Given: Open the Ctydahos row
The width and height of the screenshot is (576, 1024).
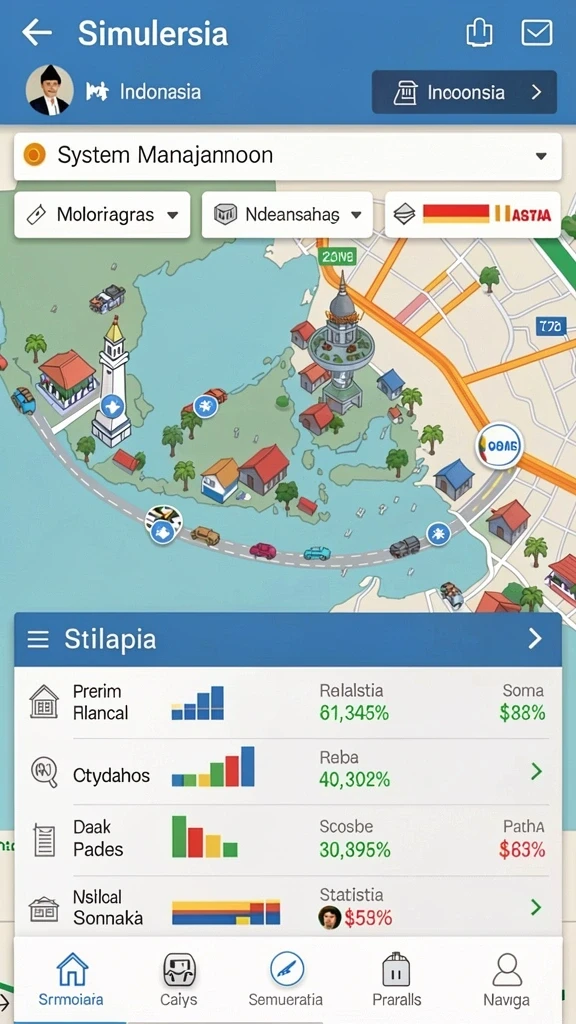Looking at the screenshot, I should [287, 772].
